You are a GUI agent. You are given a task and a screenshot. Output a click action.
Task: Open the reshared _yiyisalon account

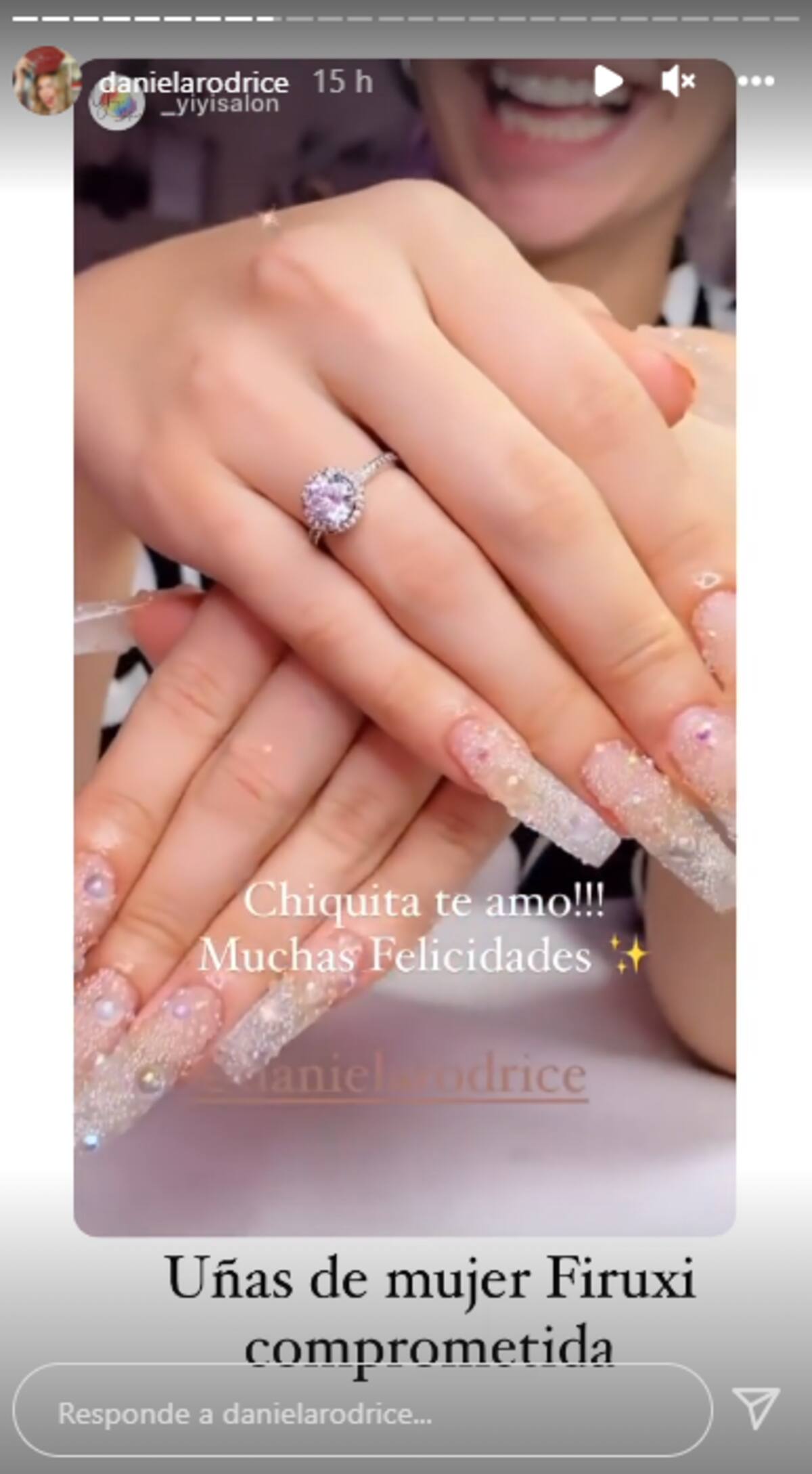[x=219, y=106]
